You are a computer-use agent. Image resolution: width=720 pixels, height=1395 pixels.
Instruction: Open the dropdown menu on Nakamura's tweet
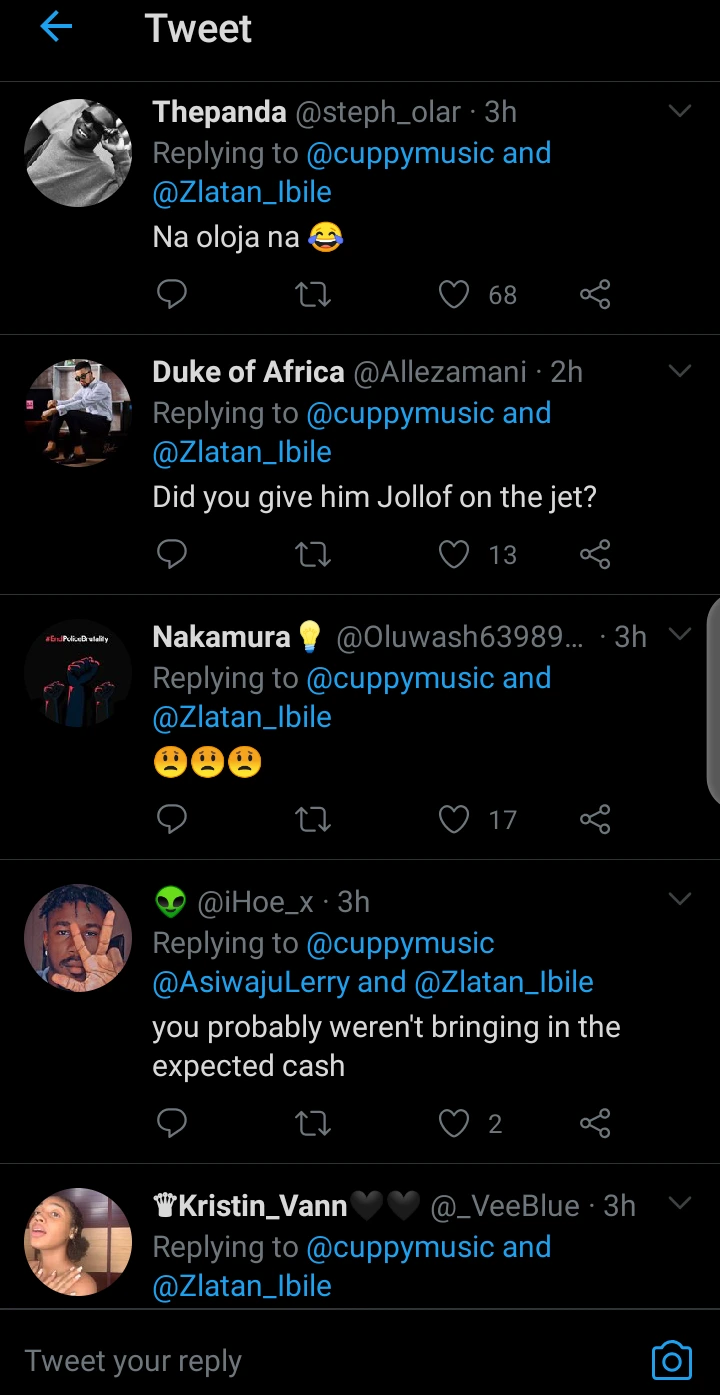click(680, 634)
